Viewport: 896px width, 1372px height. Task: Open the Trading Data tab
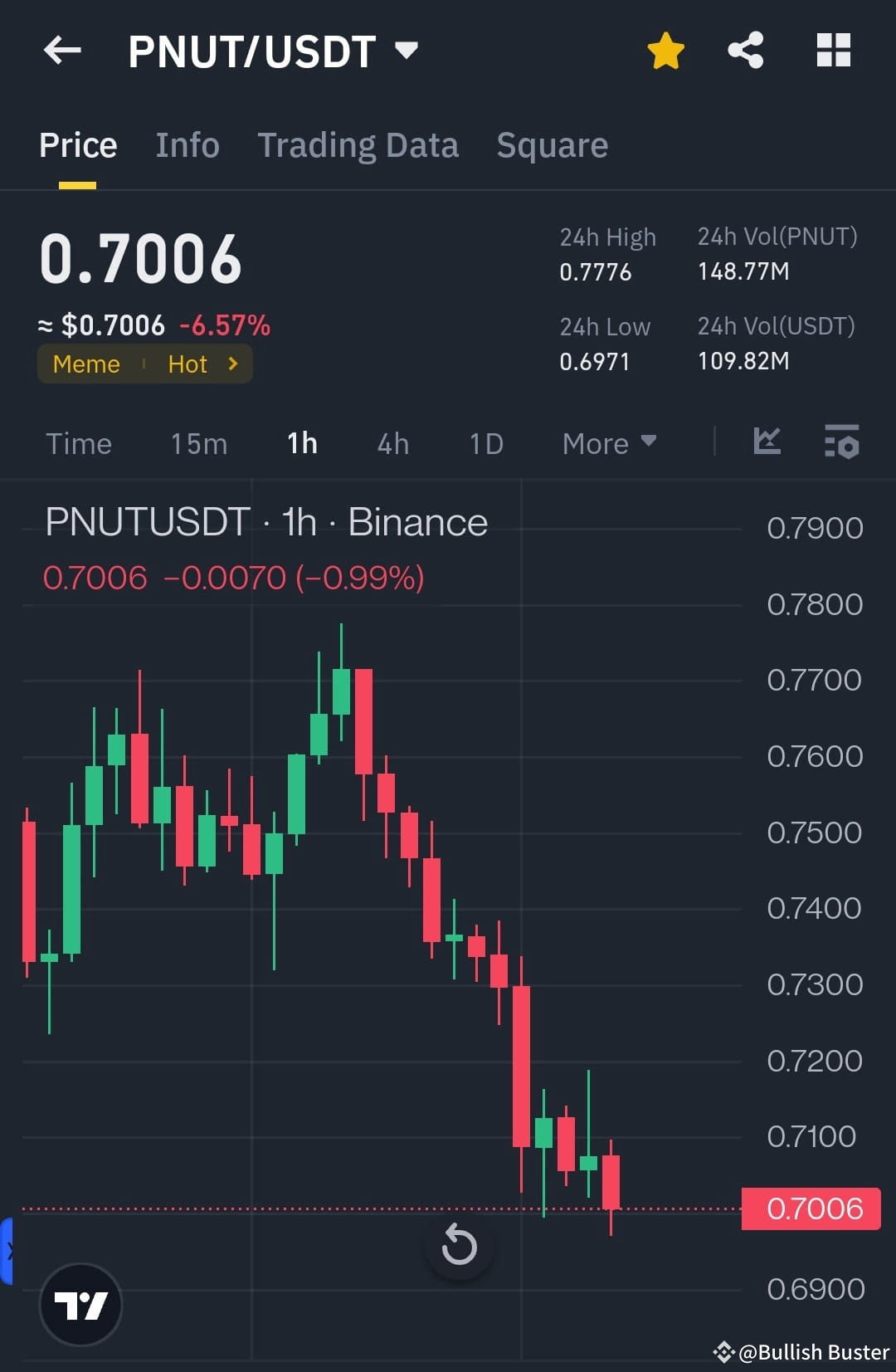tap(358, 144)
